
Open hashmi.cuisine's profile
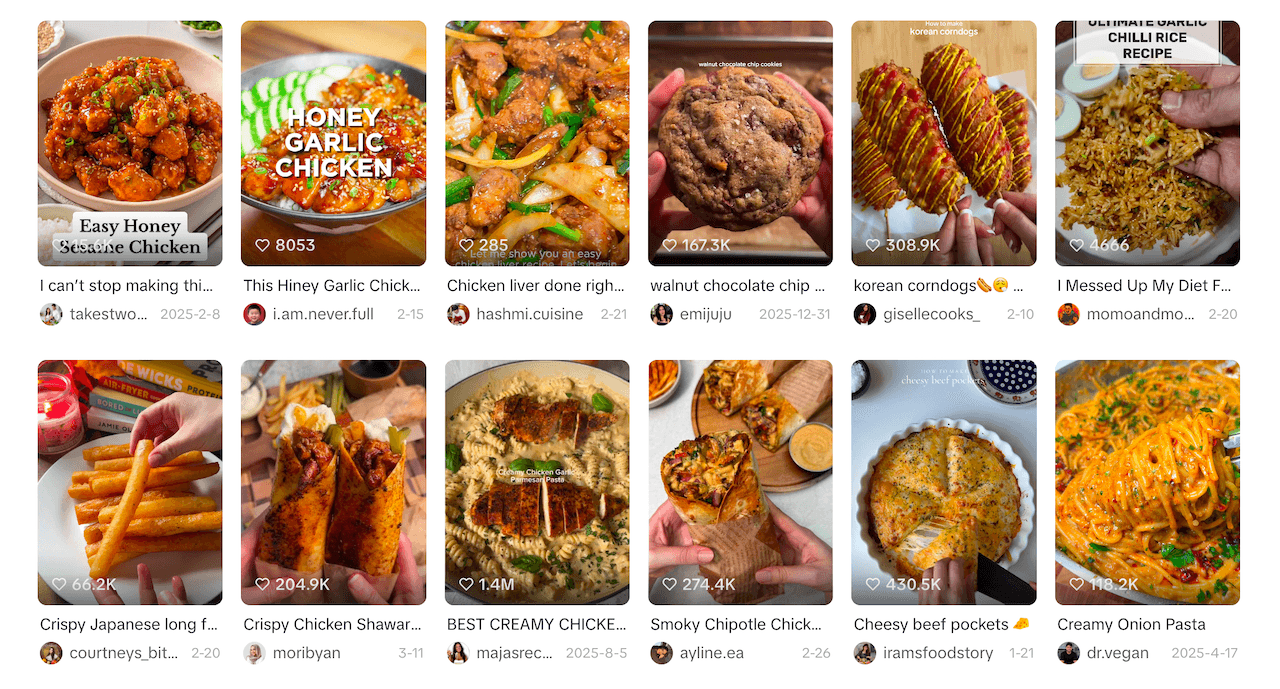529,314
